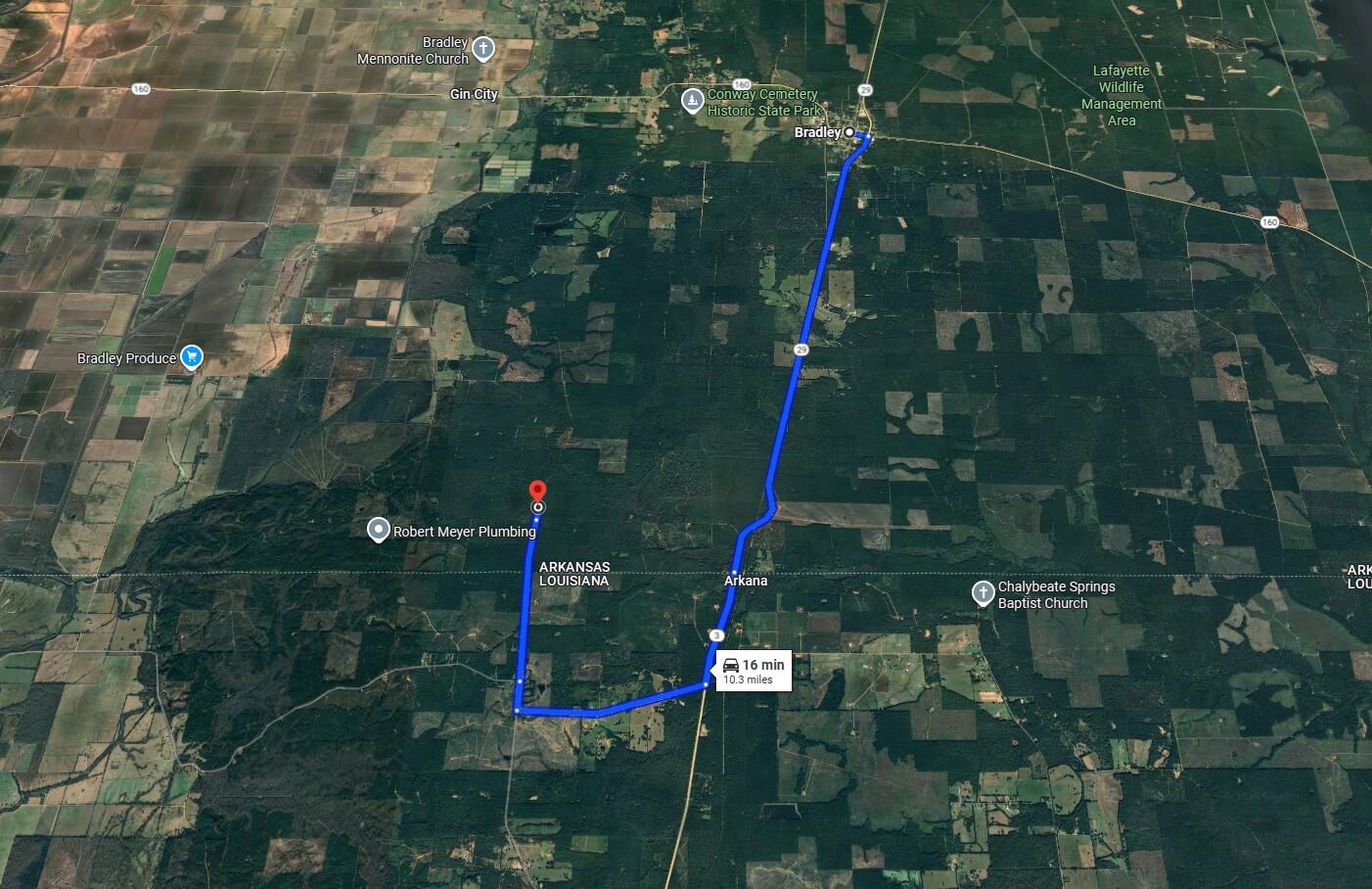Open Robert Meyer Plumbing place marker
Screen dimensions: 1372x889
click(379, 531)
